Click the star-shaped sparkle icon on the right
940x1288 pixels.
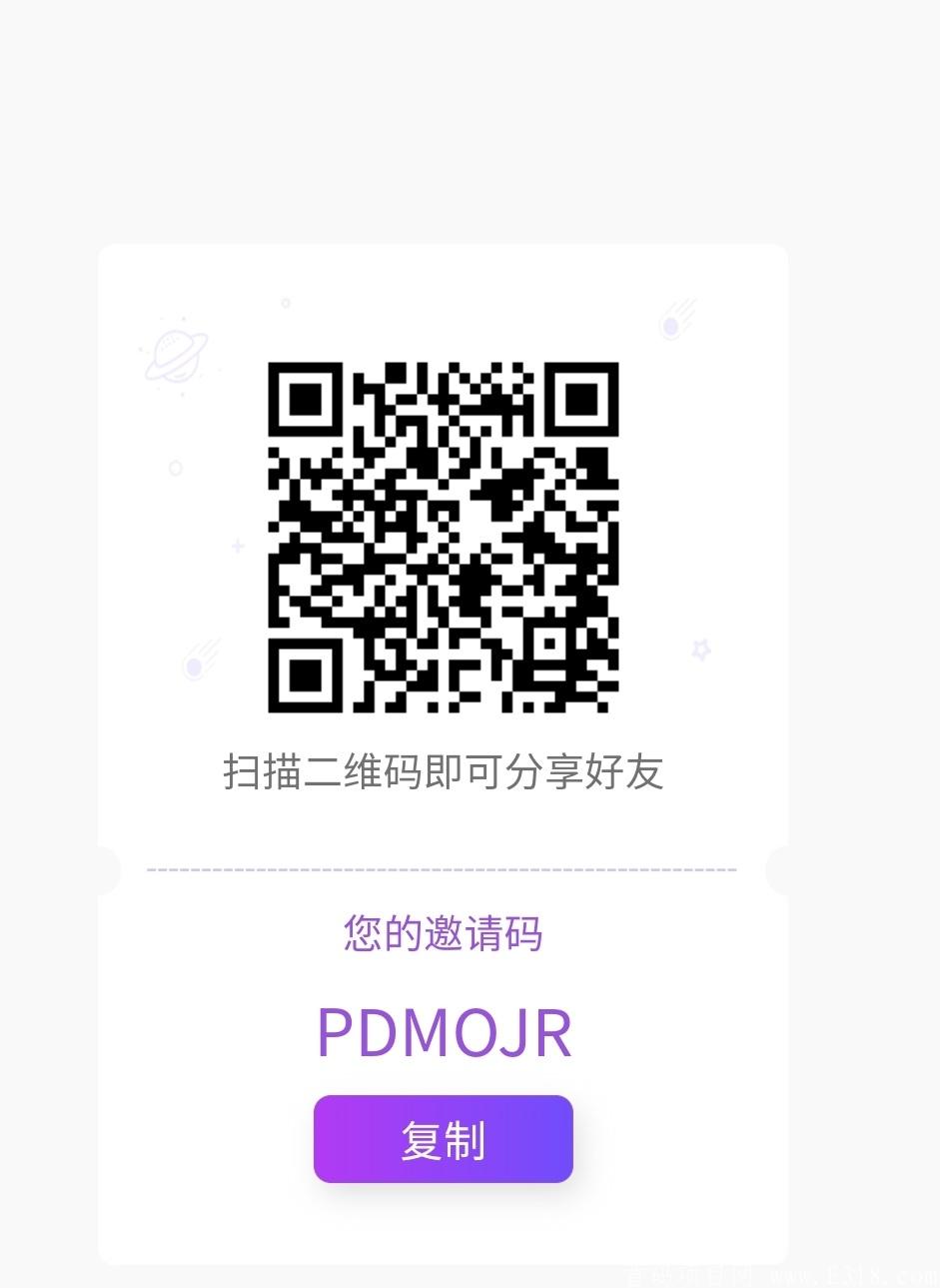coord(700,648)
